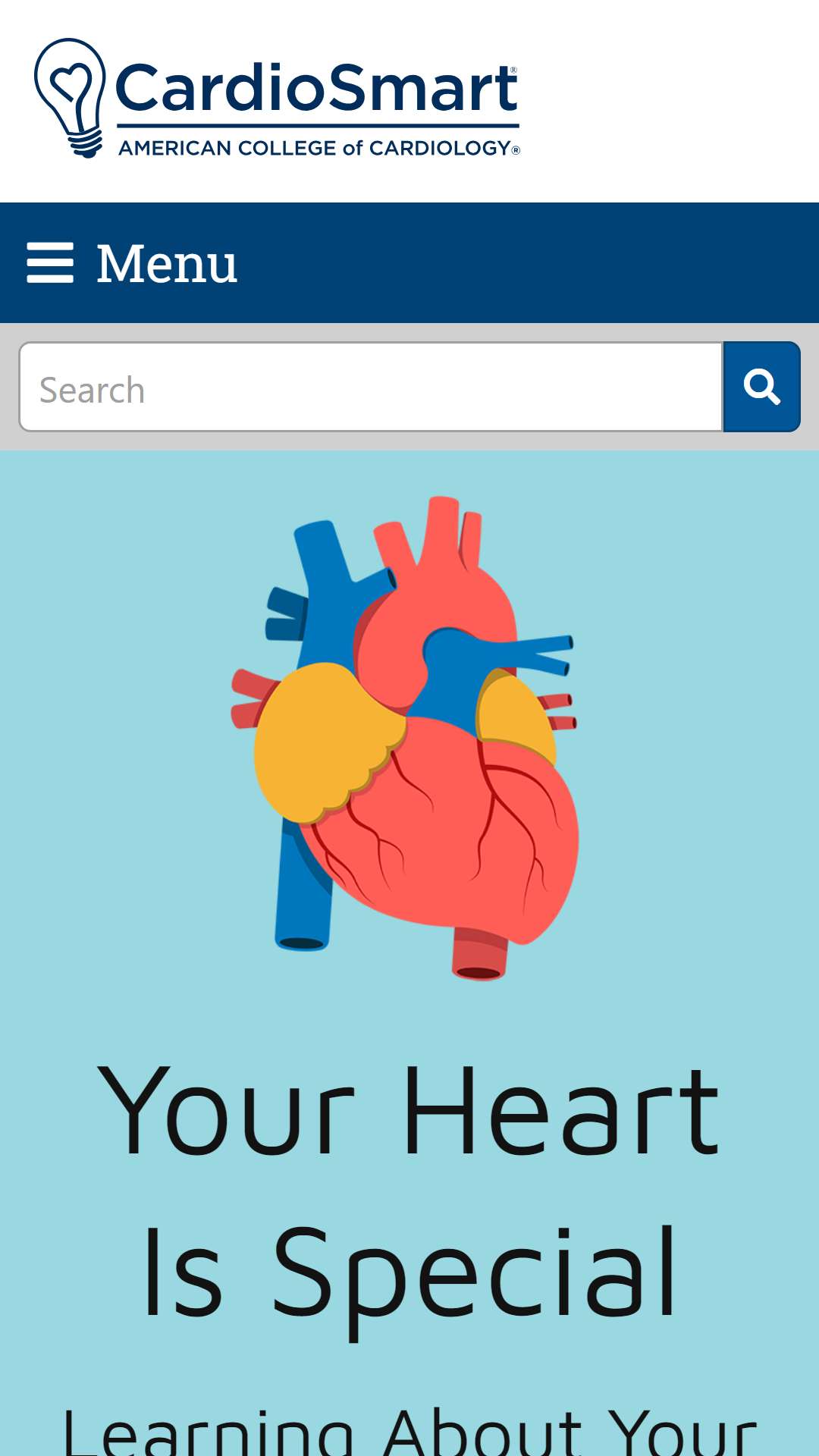Tap the magnifying glass search button
Screen dimensions: 819x1456
(761, 387)
